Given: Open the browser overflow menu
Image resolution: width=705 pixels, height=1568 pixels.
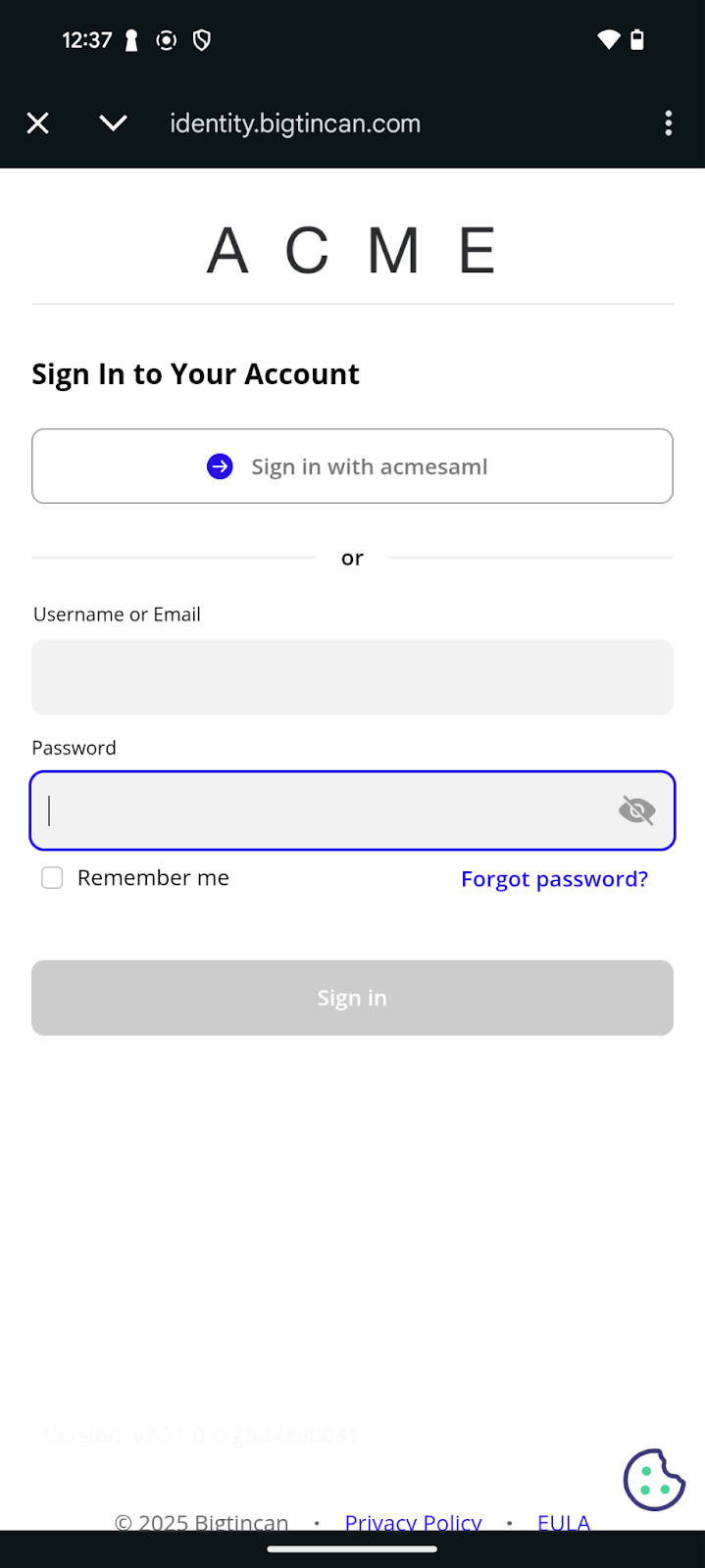Looking at the screenshot, I should [x=669, y=123].
